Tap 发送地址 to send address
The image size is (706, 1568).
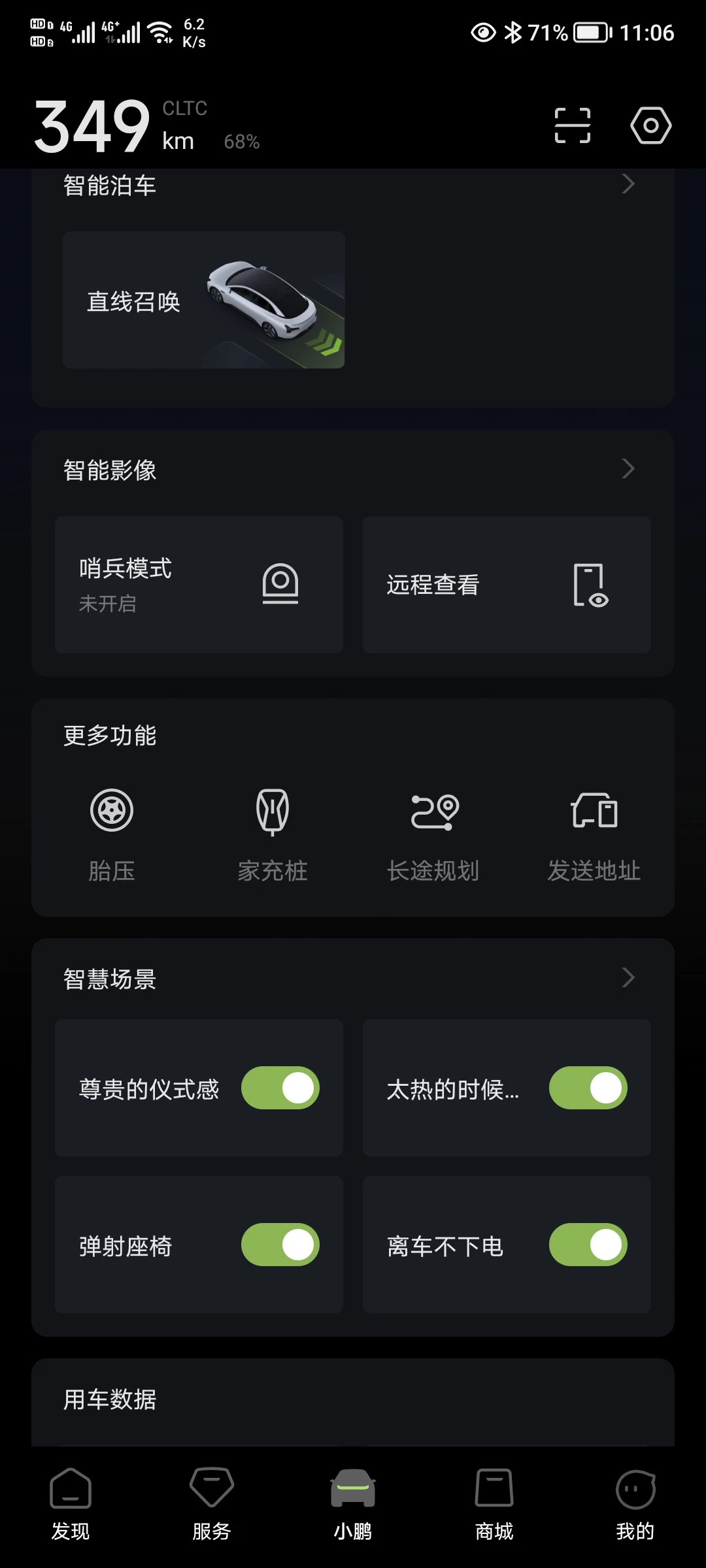tap(594, 834)
